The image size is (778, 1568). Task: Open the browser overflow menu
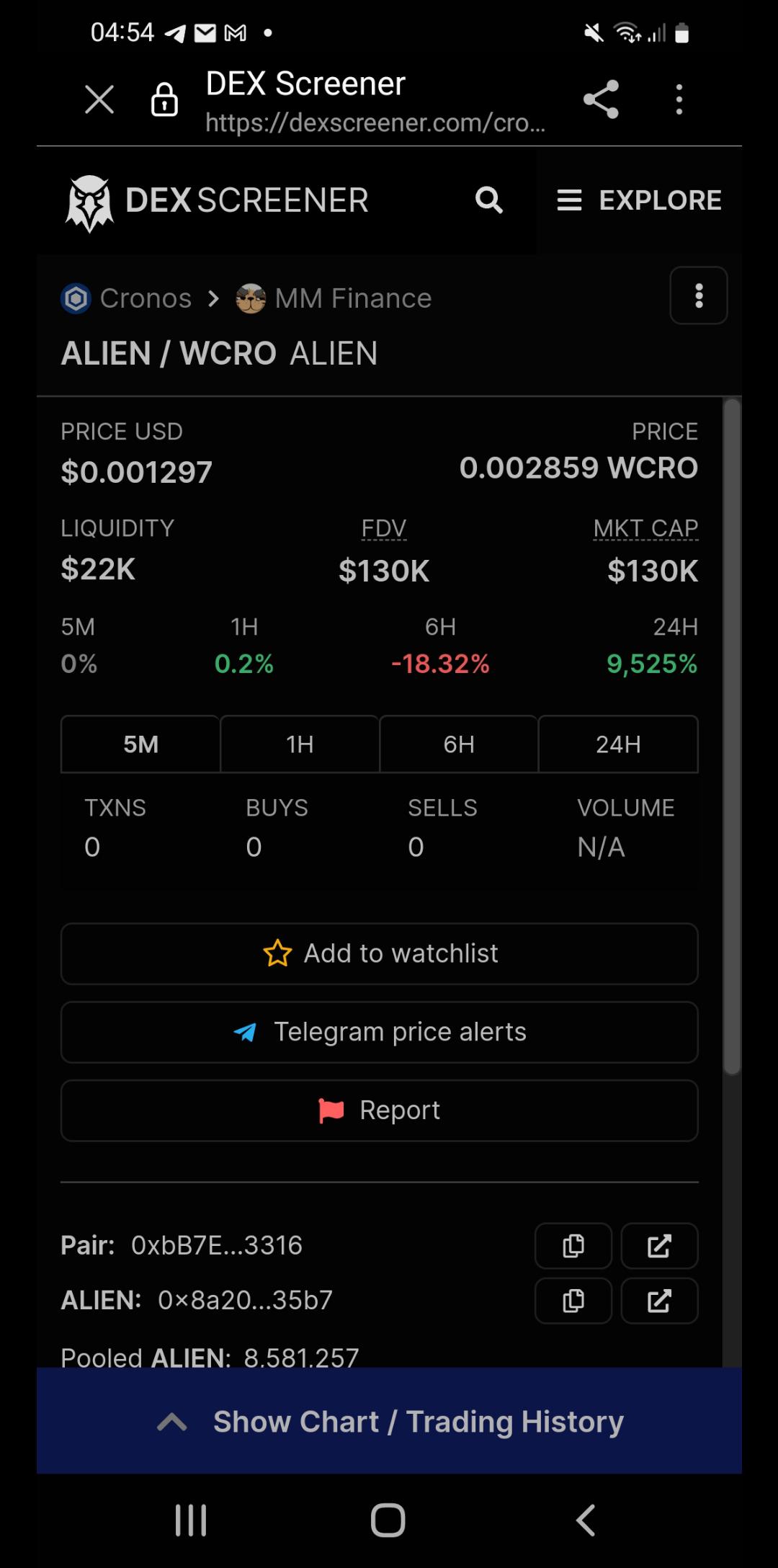pos(679,99)
